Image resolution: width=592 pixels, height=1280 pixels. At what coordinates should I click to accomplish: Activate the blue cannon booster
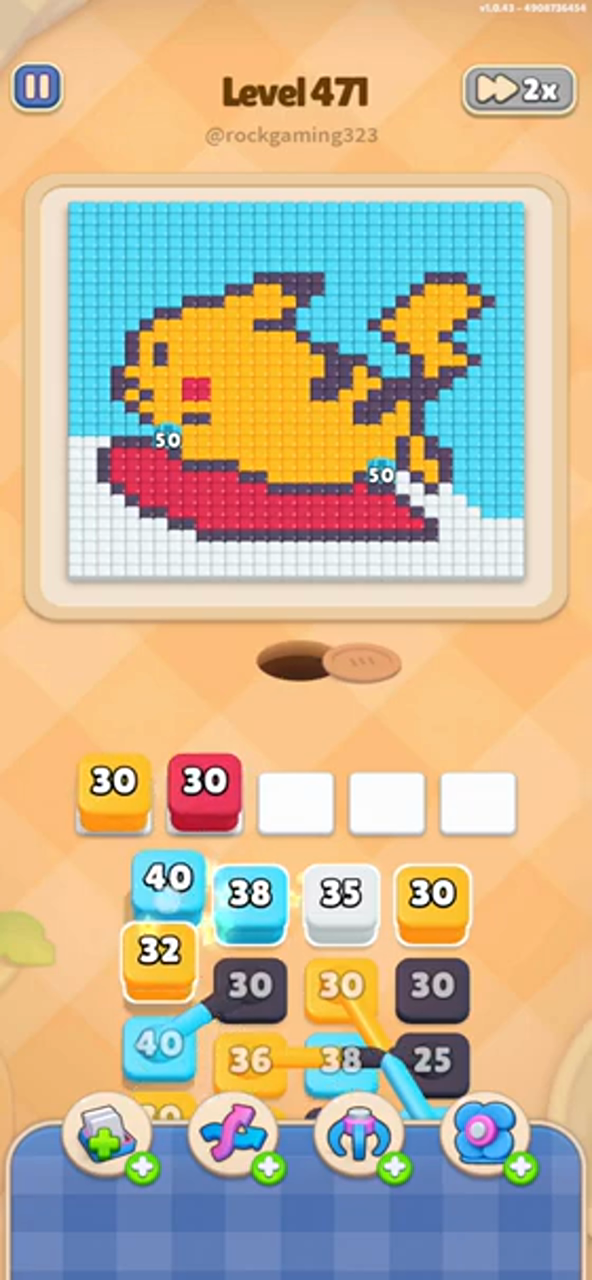click(x=484, y=1137)
